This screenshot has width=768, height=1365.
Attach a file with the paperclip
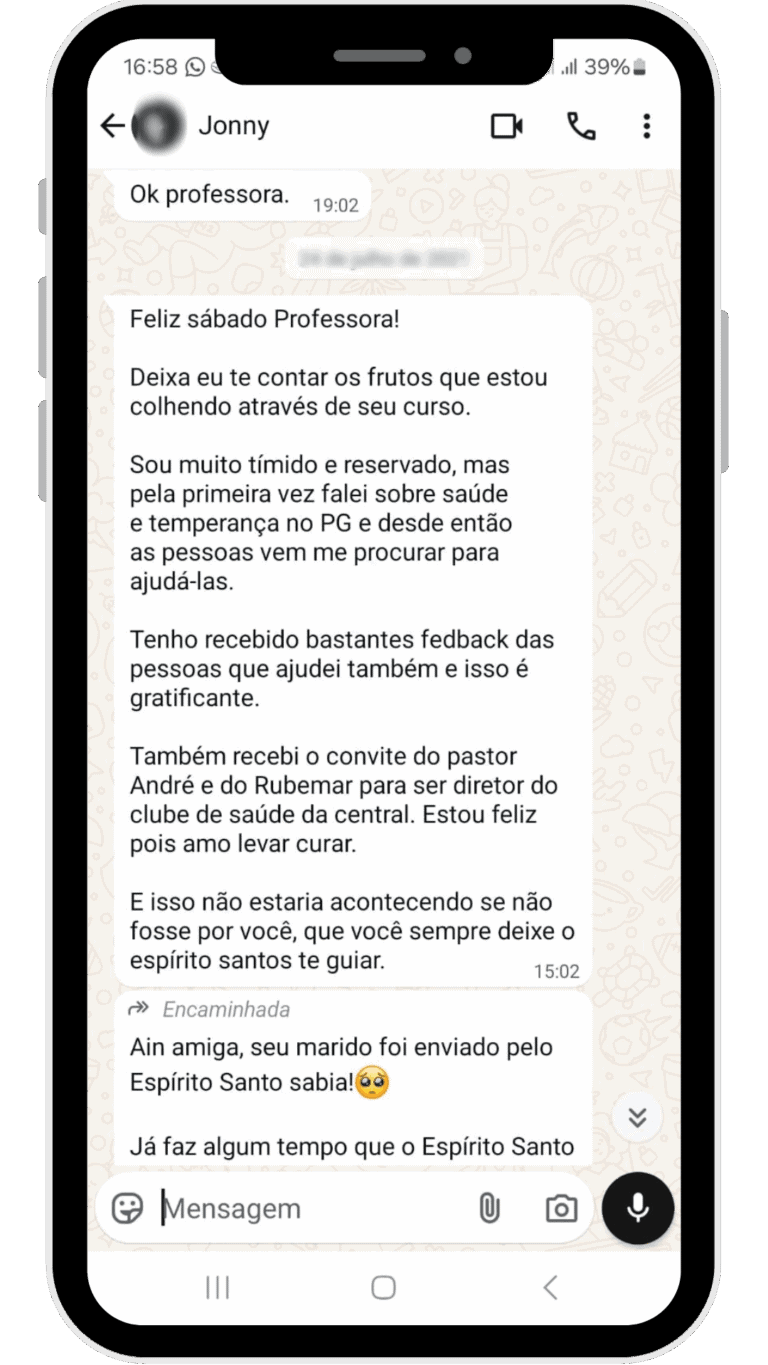488,1208
